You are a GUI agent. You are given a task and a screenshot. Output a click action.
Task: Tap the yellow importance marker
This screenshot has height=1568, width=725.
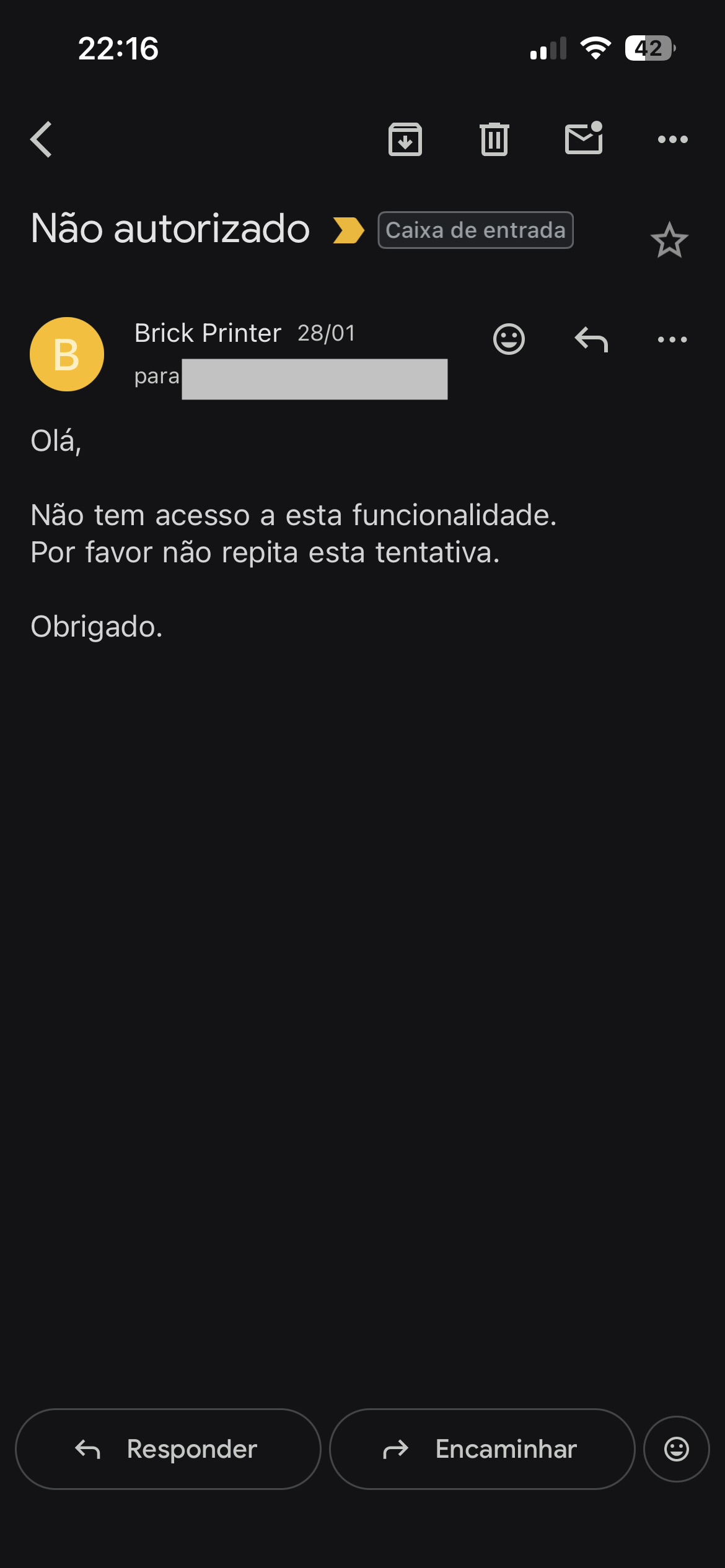click(348, 230)
